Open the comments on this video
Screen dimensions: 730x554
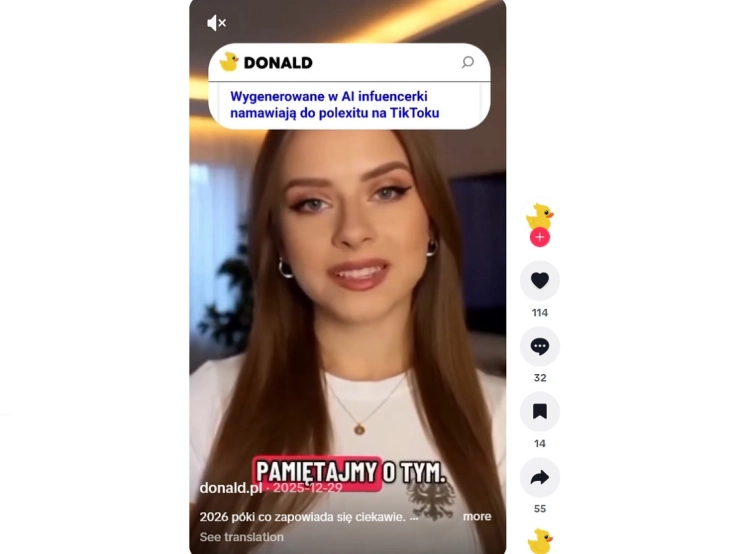tap(540, 346)
